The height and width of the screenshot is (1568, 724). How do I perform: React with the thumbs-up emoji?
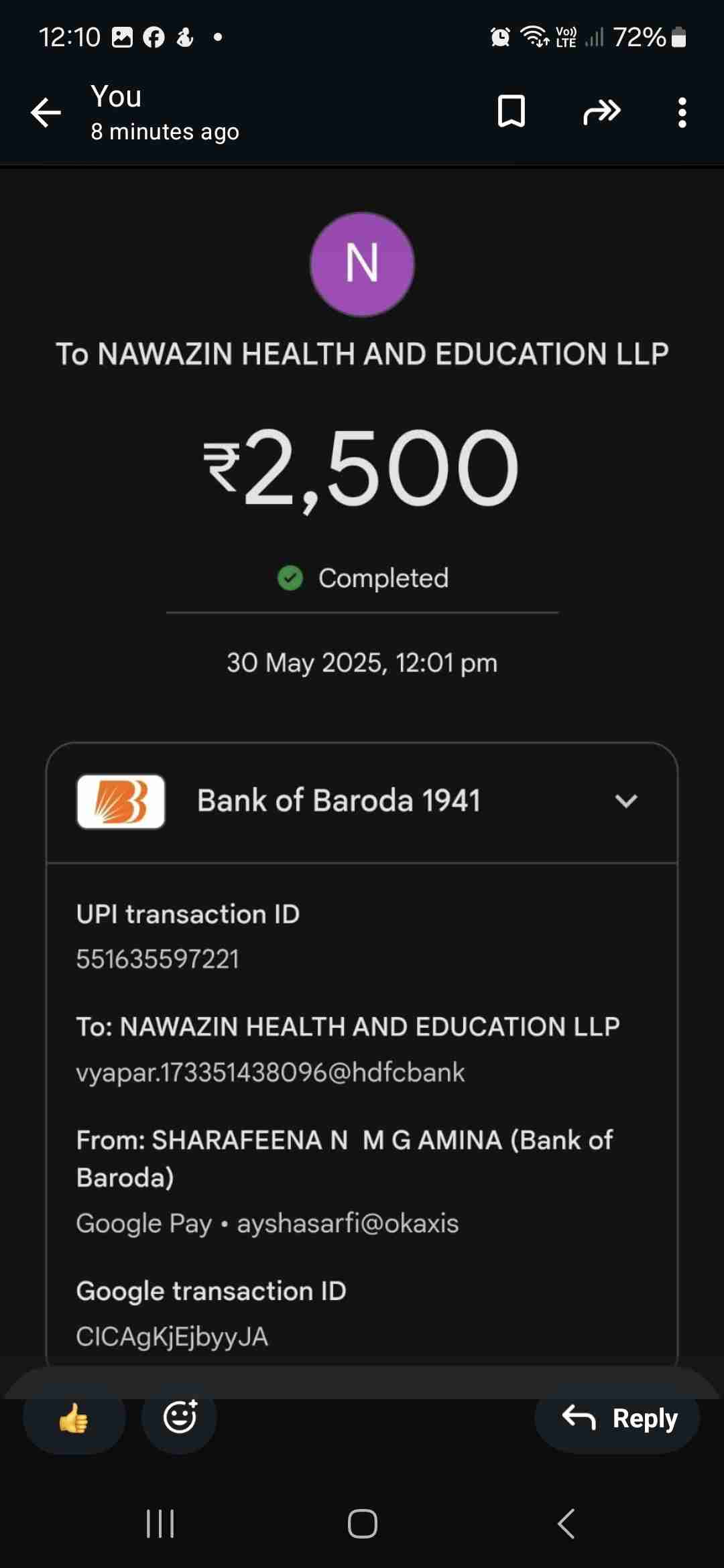[x=74, y=1418]
